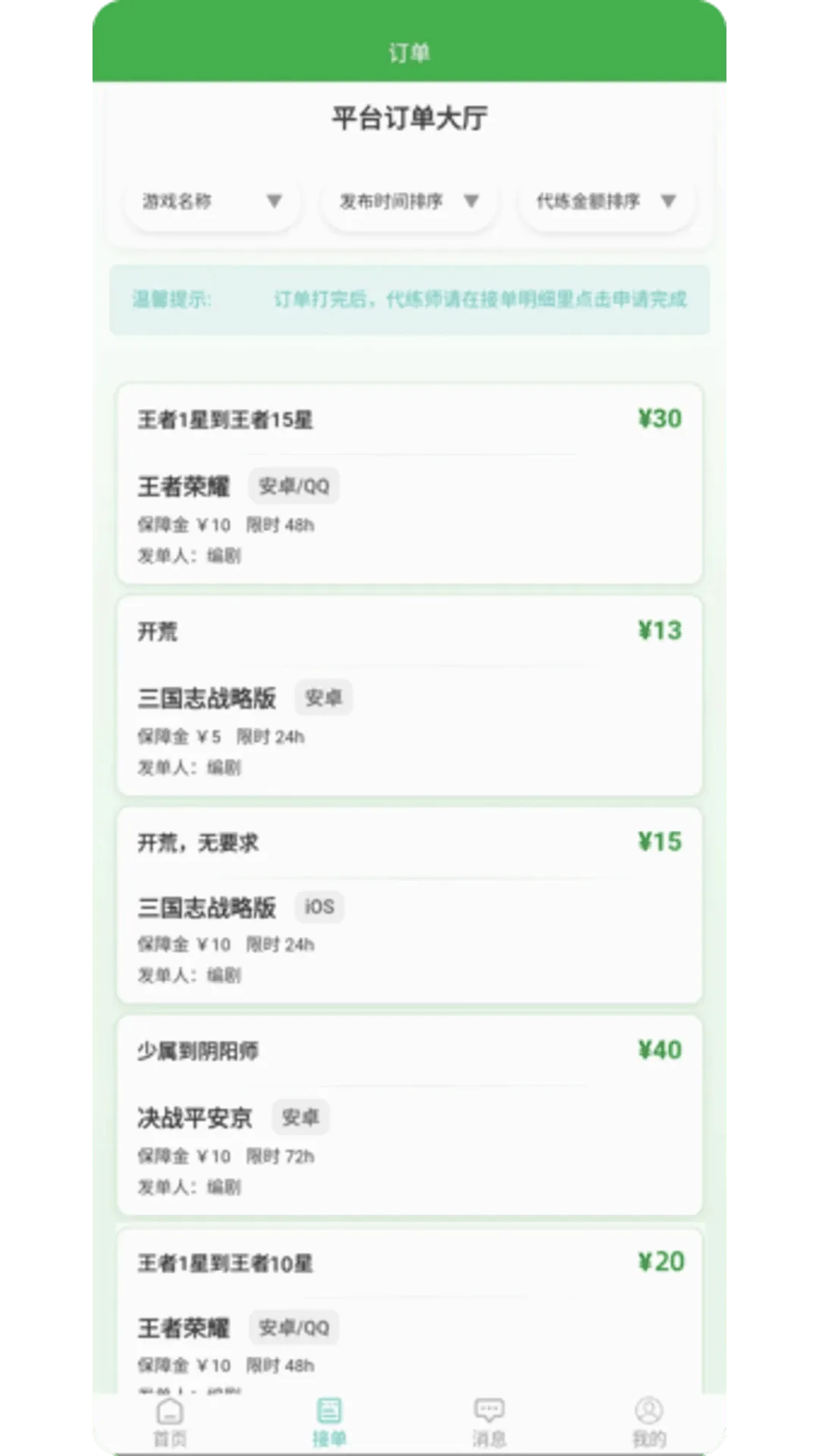Image resolution: width=819 pixels, height=1456 pixels.
Task: Go to the 消息 tab
Action: click(x=489, y=1423)
